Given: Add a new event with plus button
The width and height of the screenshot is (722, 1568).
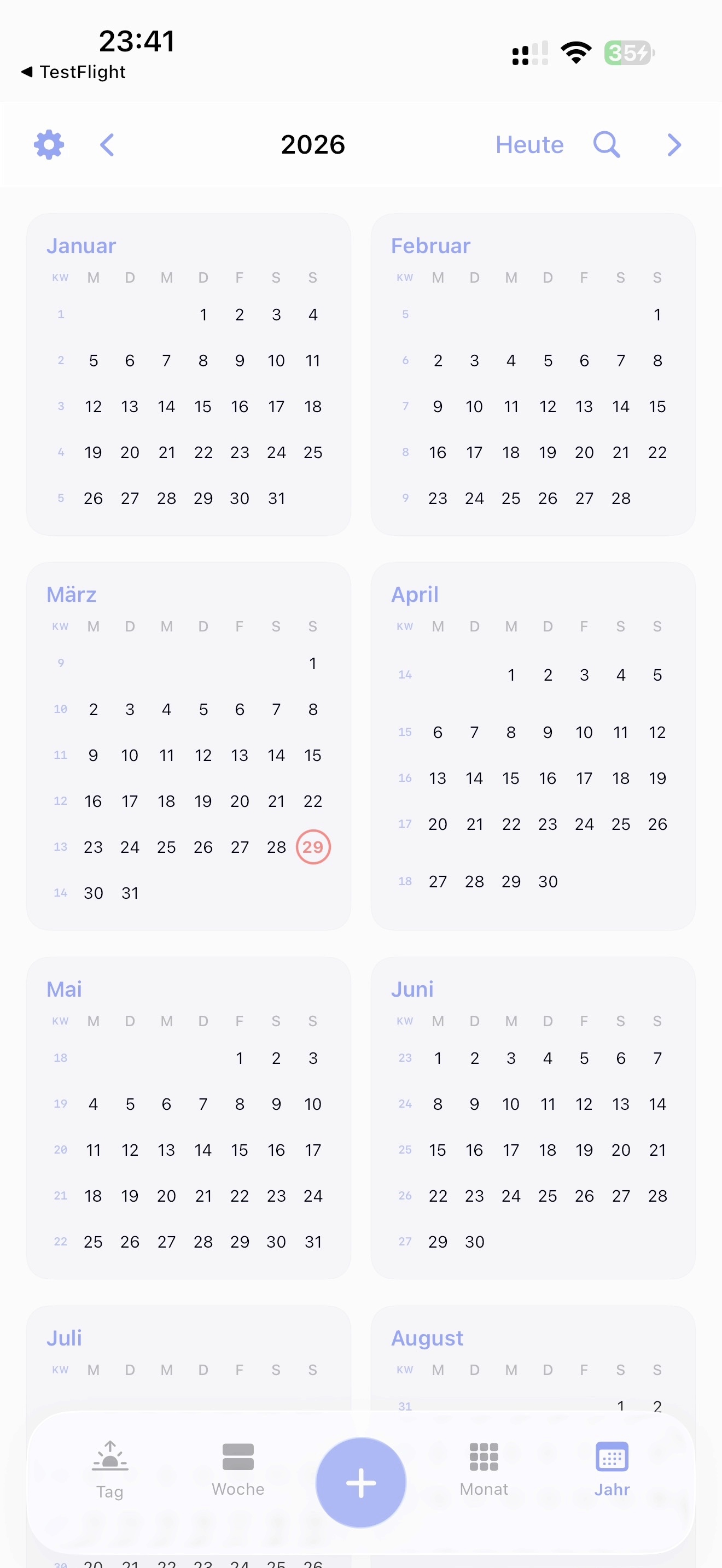Looking at the screenshot, I should (361, 1482).
